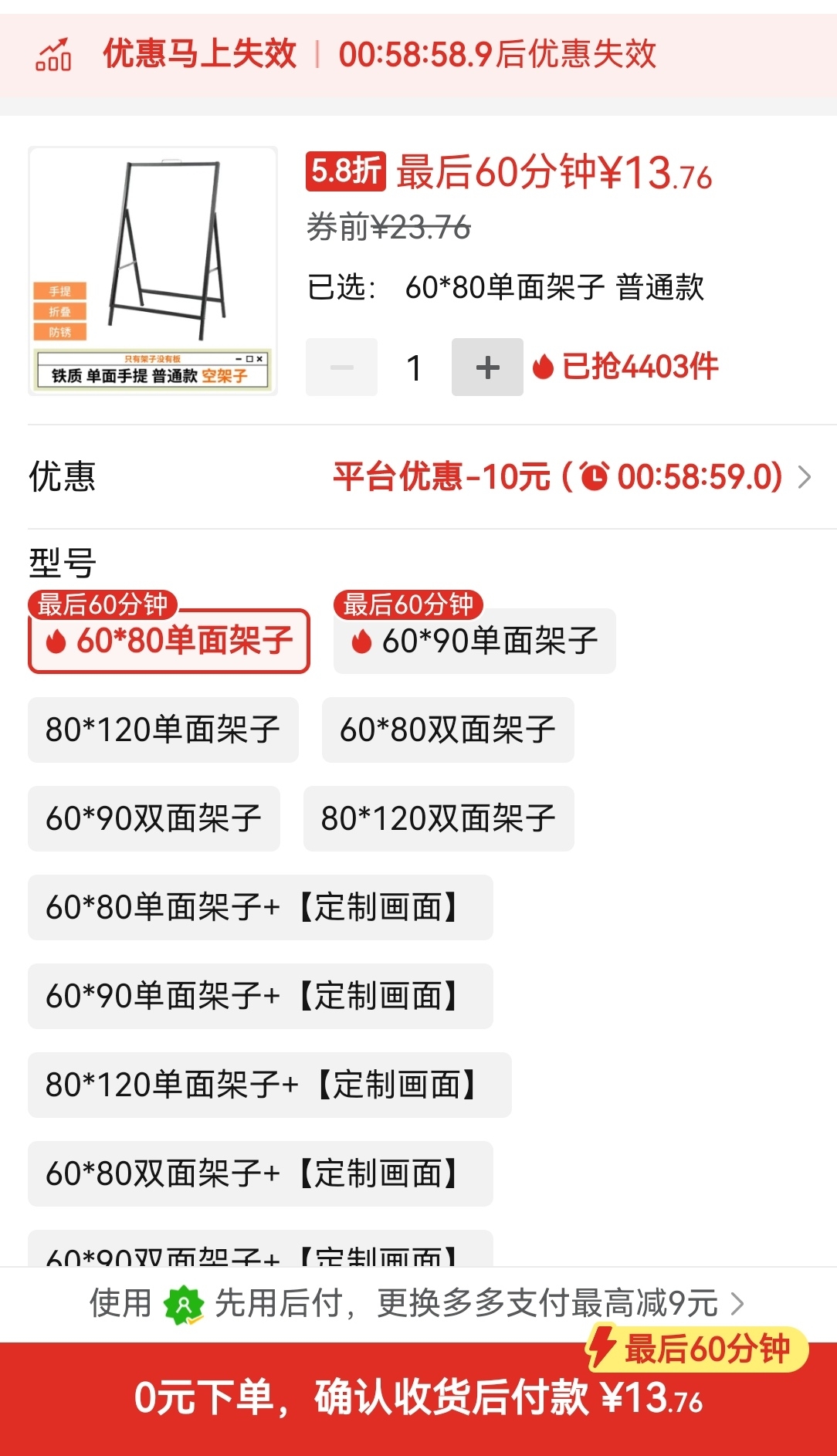Choose the 80*120单面架子 option
The height and width of the screenshot is (1456, 837).
pyautogui.click(x=163, y=730)
